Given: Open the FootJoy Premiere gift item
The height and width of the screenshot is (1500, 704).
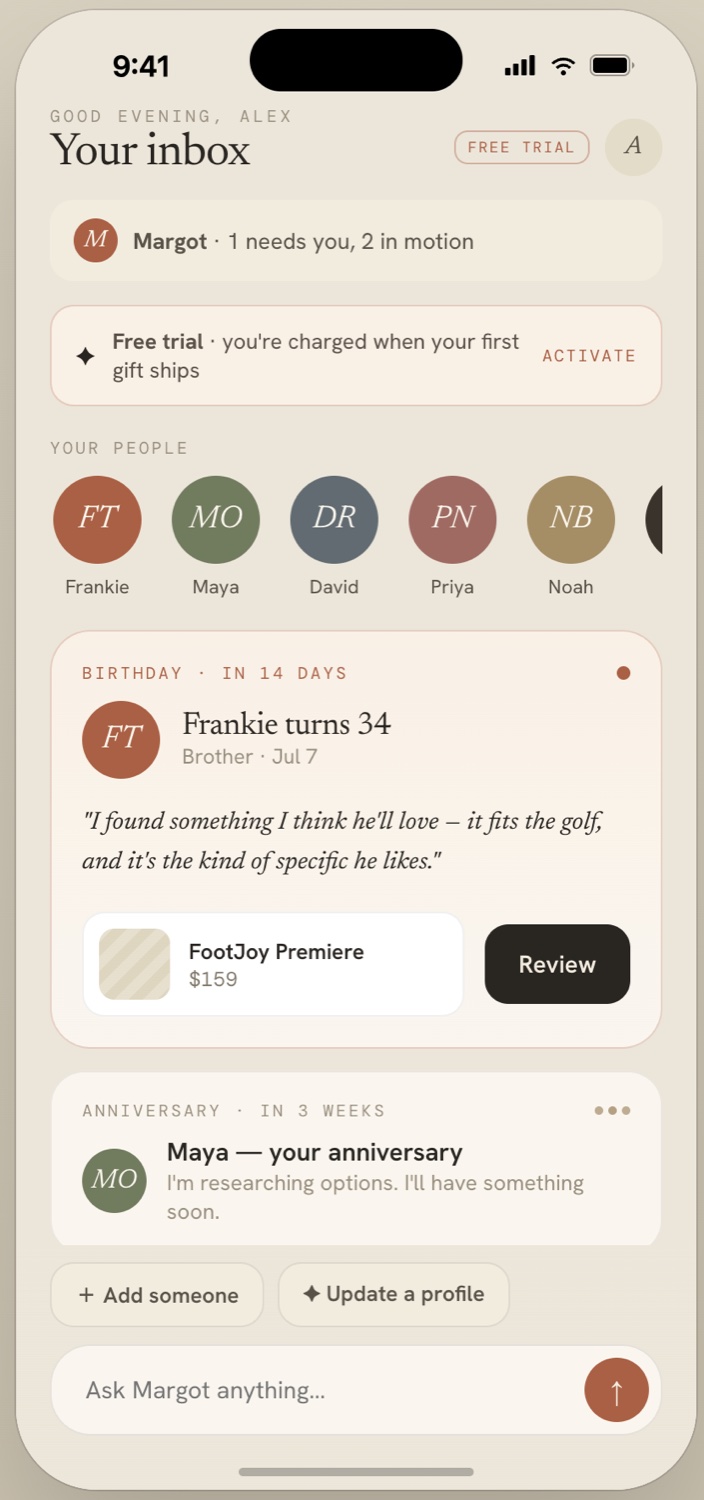Looking at the screenshot, I should click(x=273, y=964).
